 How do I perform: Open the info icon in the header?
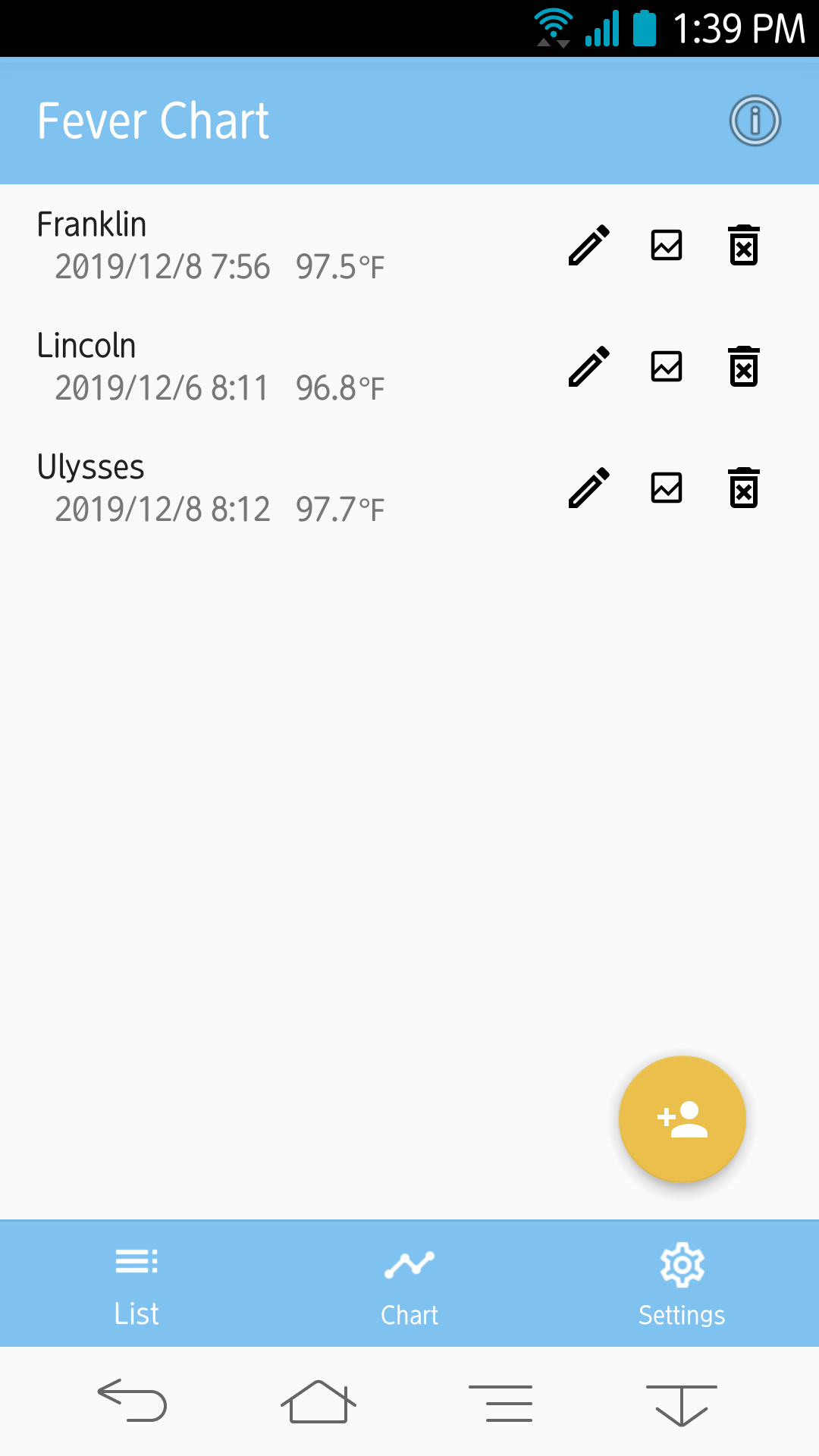(x=755, y=121)
